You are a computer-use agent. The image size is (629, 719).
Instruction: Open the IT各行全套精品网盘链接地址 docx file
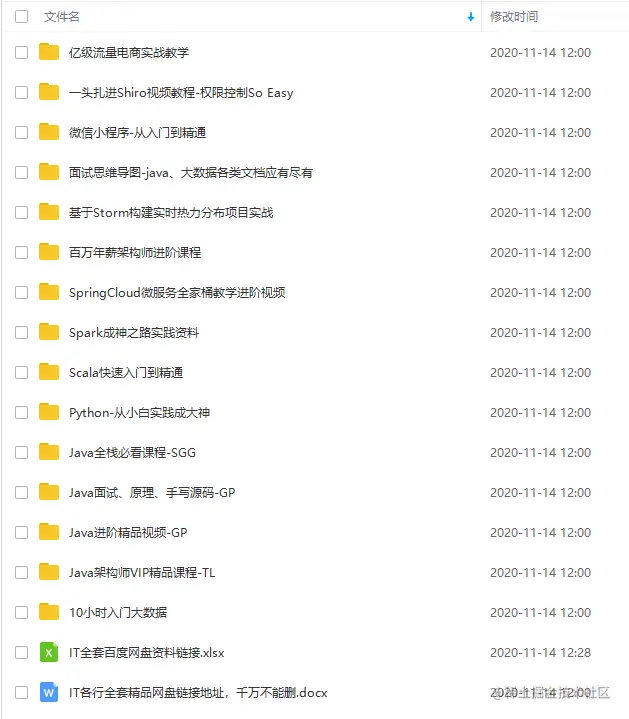197,693
